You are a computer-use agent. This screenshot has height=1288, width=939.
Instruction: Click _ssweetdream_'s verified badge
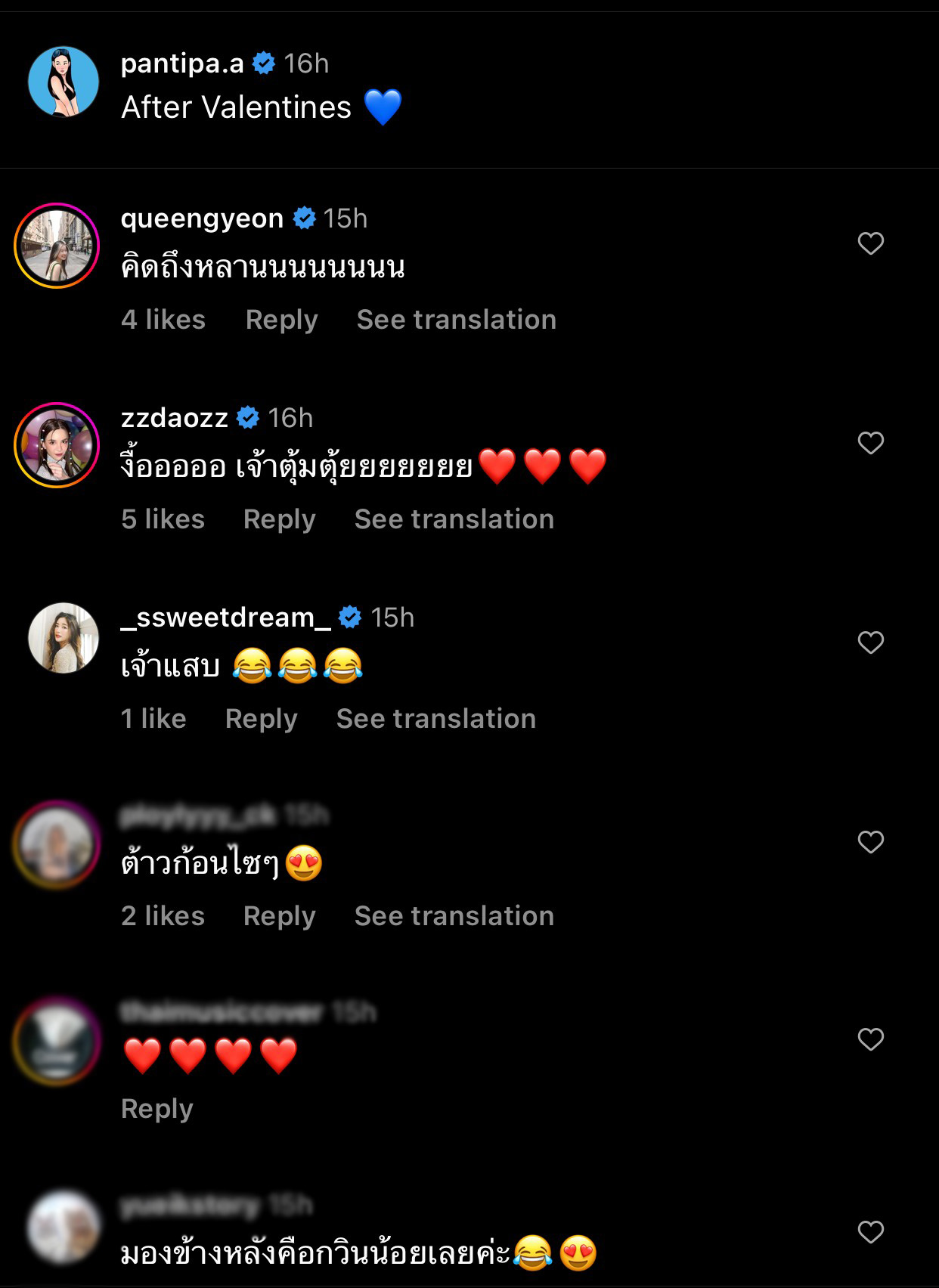pyautogui.click(x=350, y=618)
